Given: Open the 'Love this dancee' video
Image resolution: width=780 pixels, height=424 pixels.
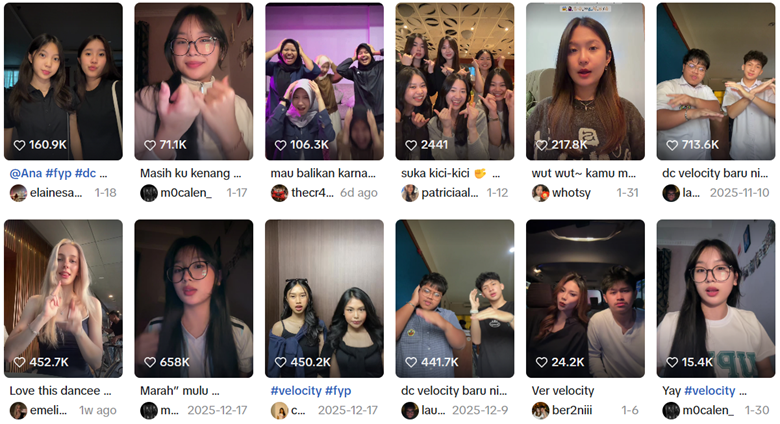Looking at the screenshot, I should pos(63,298).
